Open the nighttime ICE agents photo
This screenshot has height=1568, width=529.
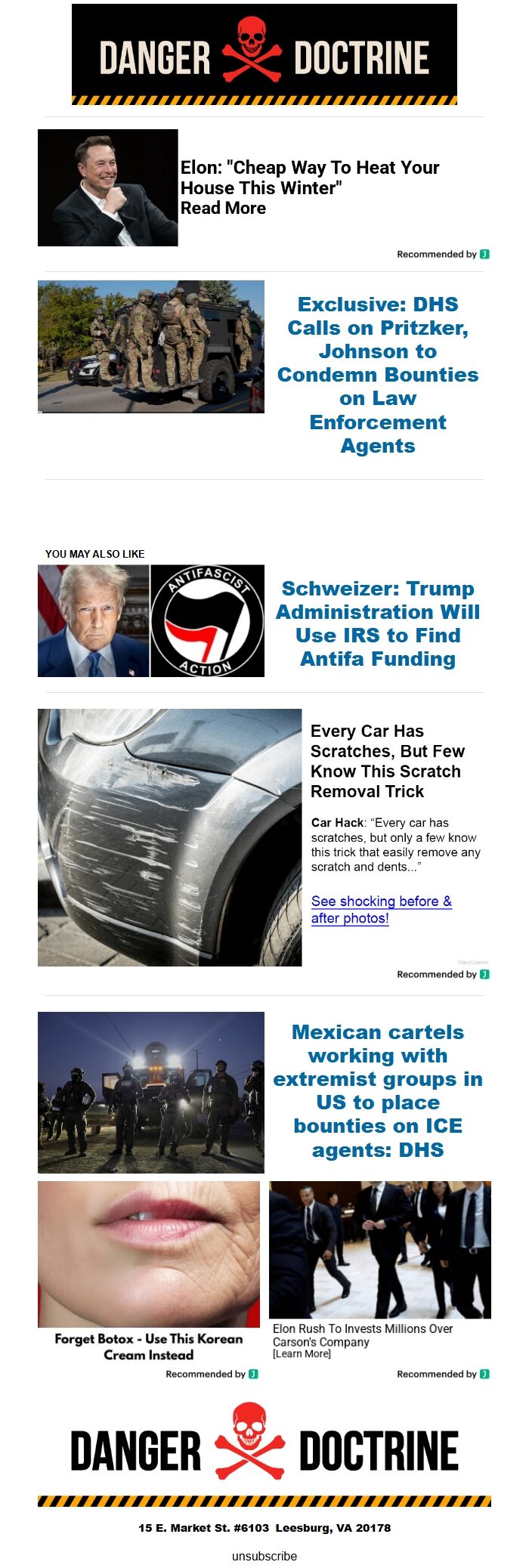[151, 1092]
